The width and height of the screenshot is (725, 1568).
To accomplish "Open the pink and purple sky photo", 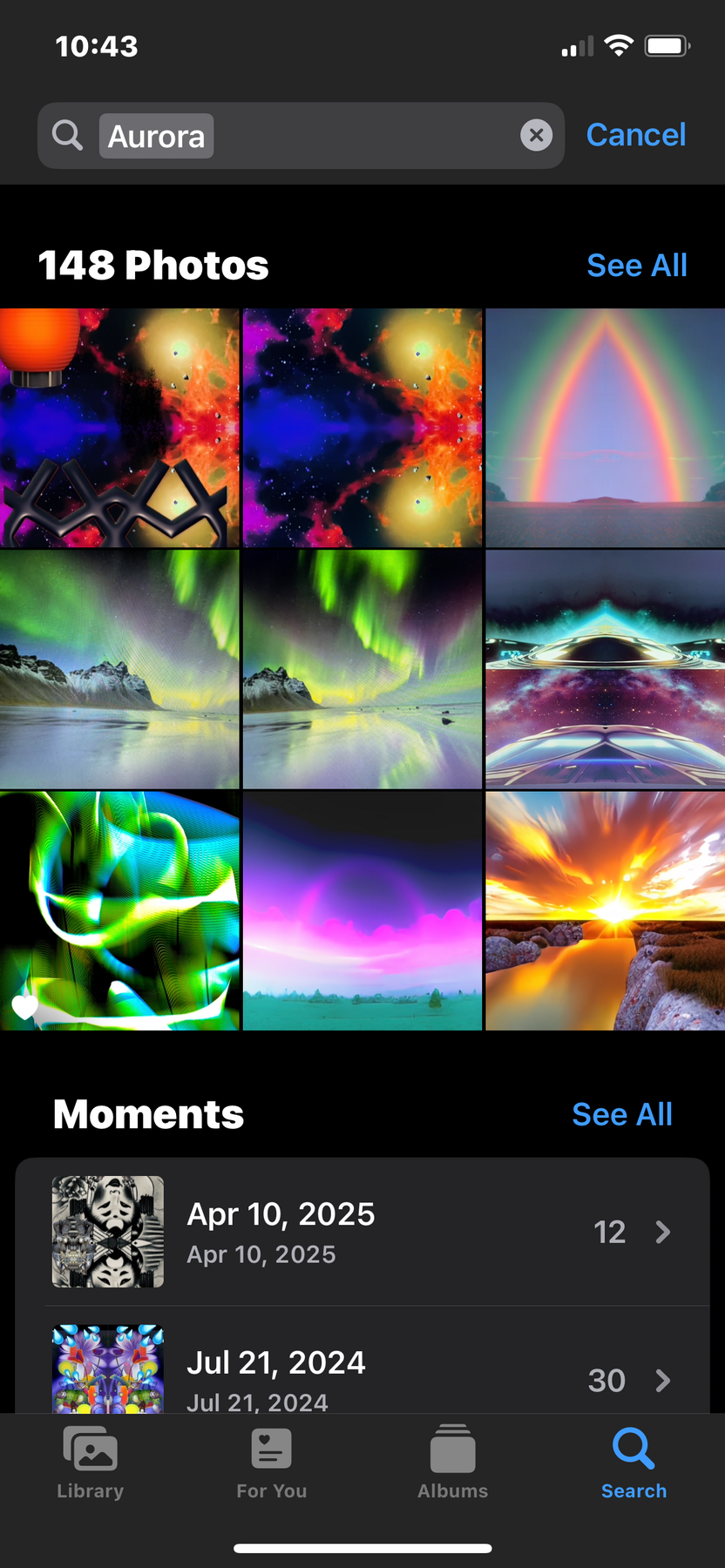I will click(362, 910).
